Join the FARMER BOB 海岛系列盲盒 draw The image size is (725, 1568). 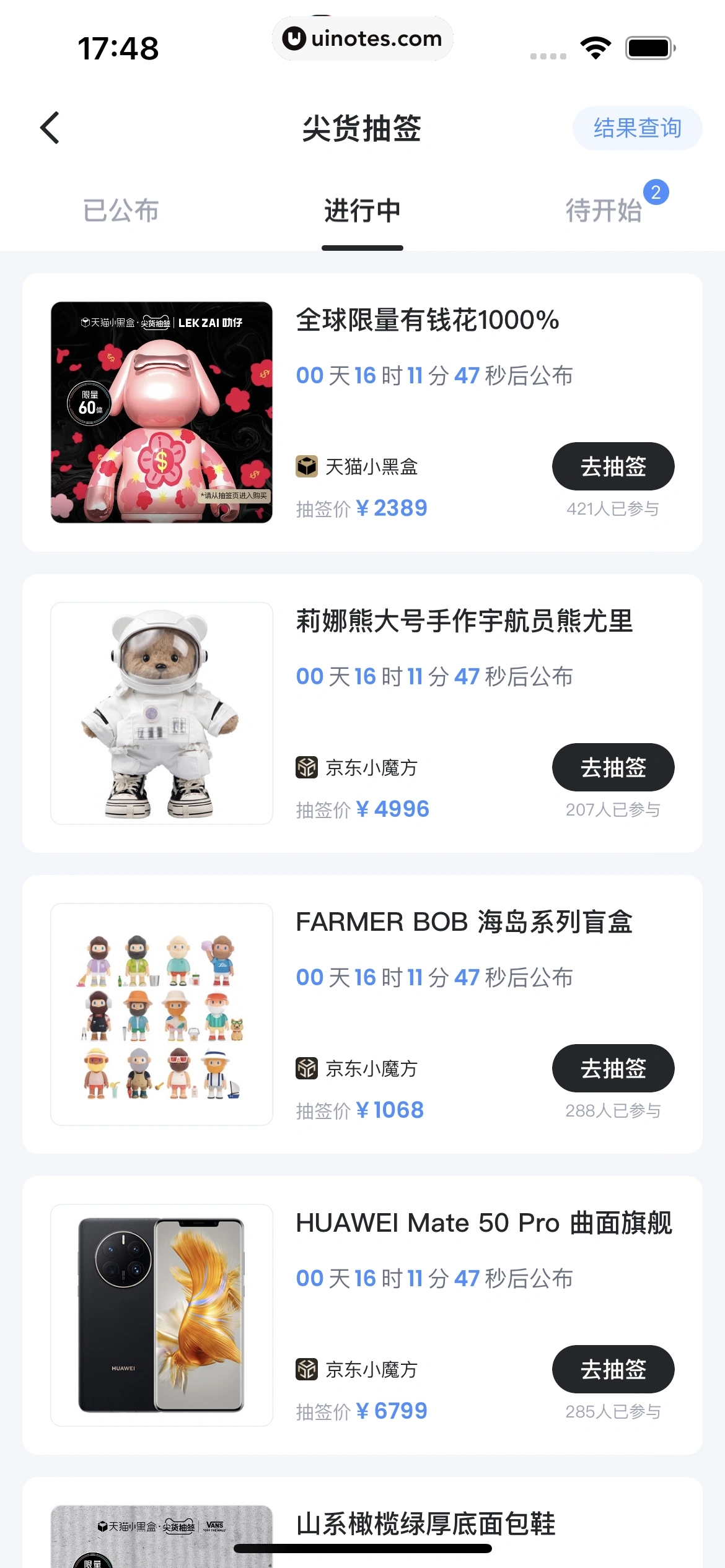click(x=613, y=1068)
